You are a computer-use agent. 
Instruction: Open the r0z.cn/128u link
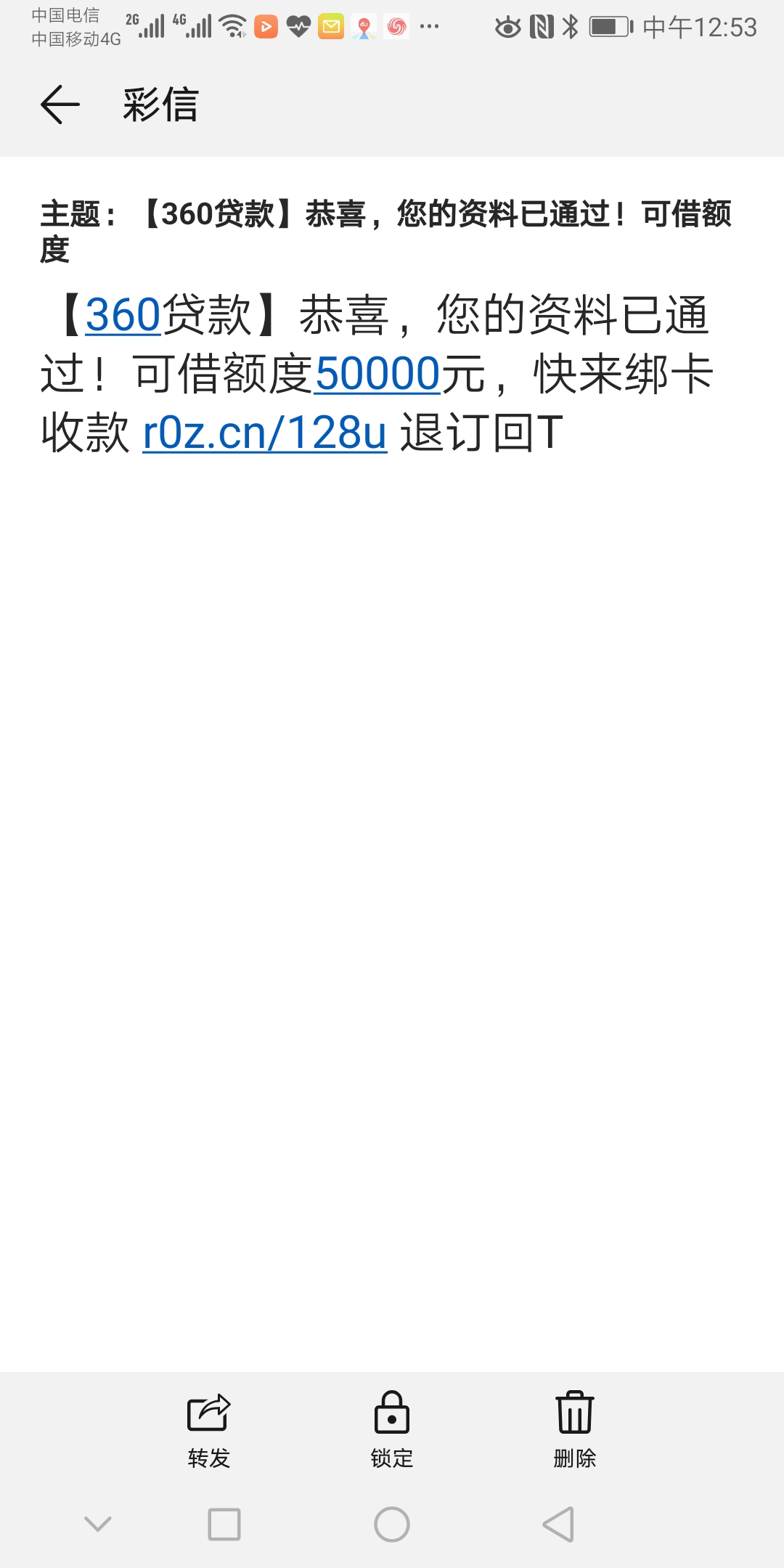click(265, 433)
